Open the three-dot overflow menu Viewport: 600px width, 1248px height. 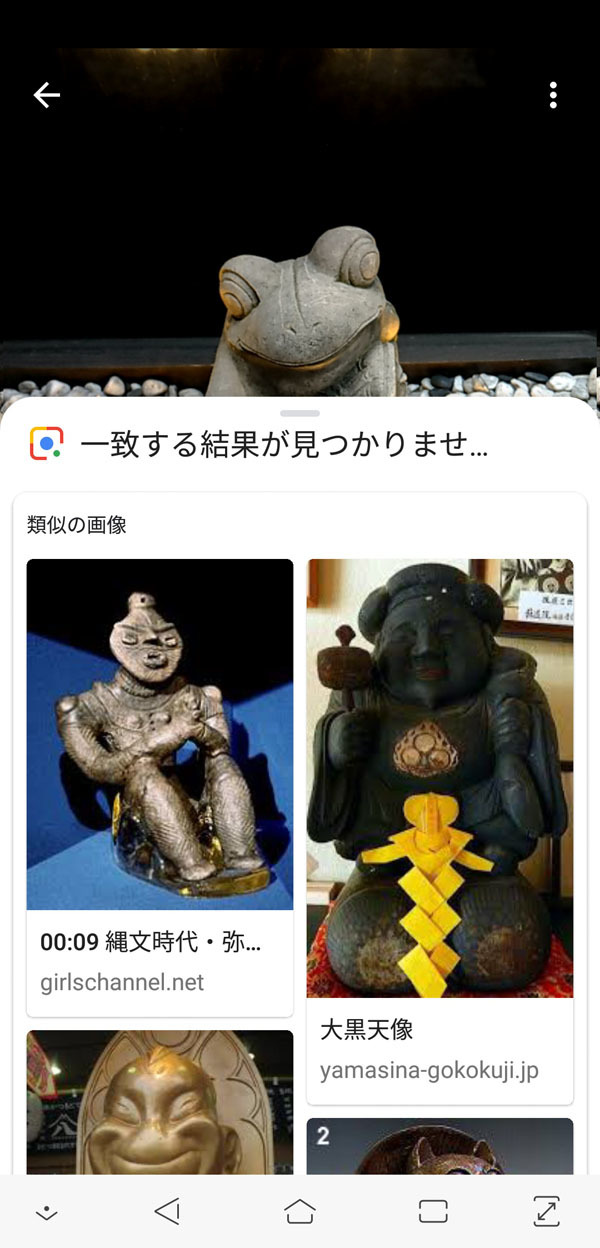553,95
